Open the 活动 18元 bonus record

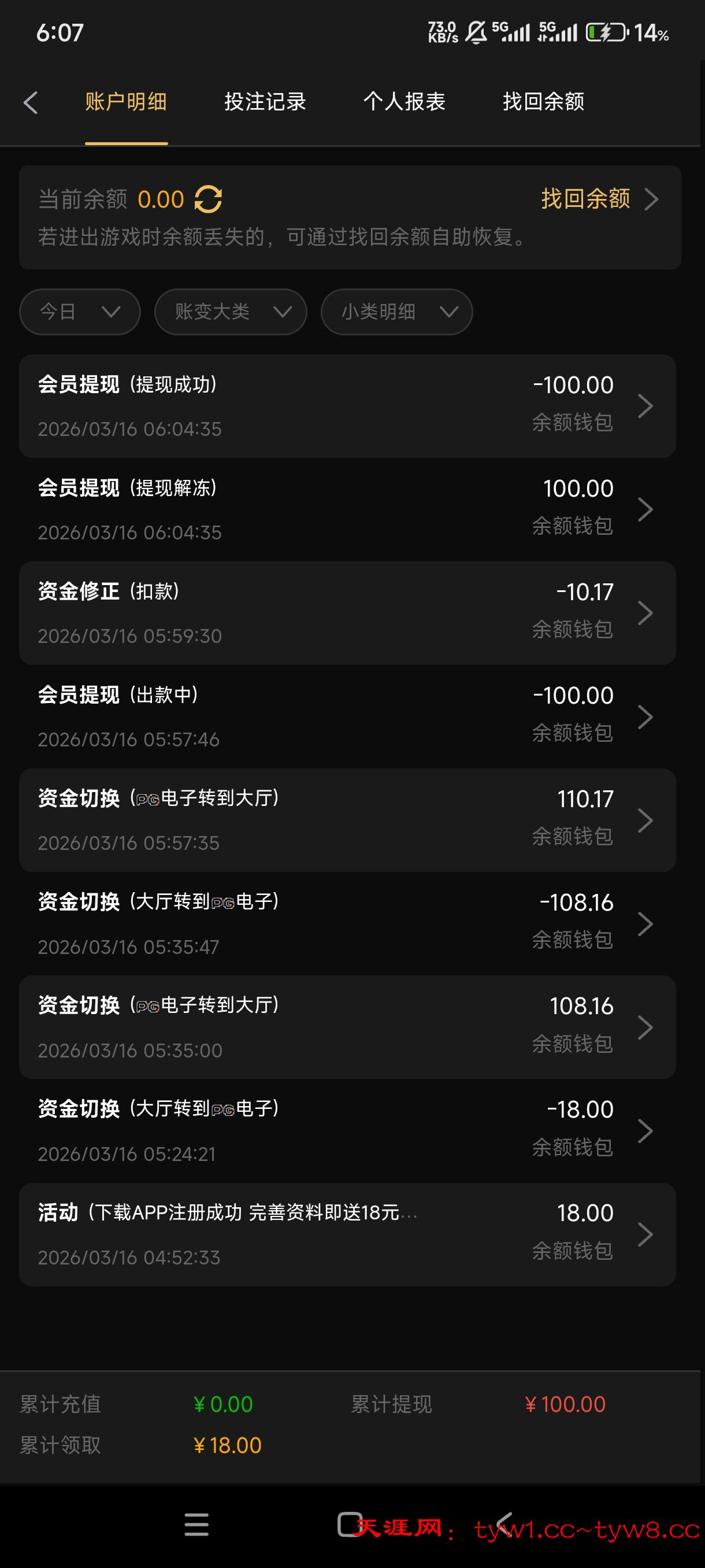pos(347,1234)
